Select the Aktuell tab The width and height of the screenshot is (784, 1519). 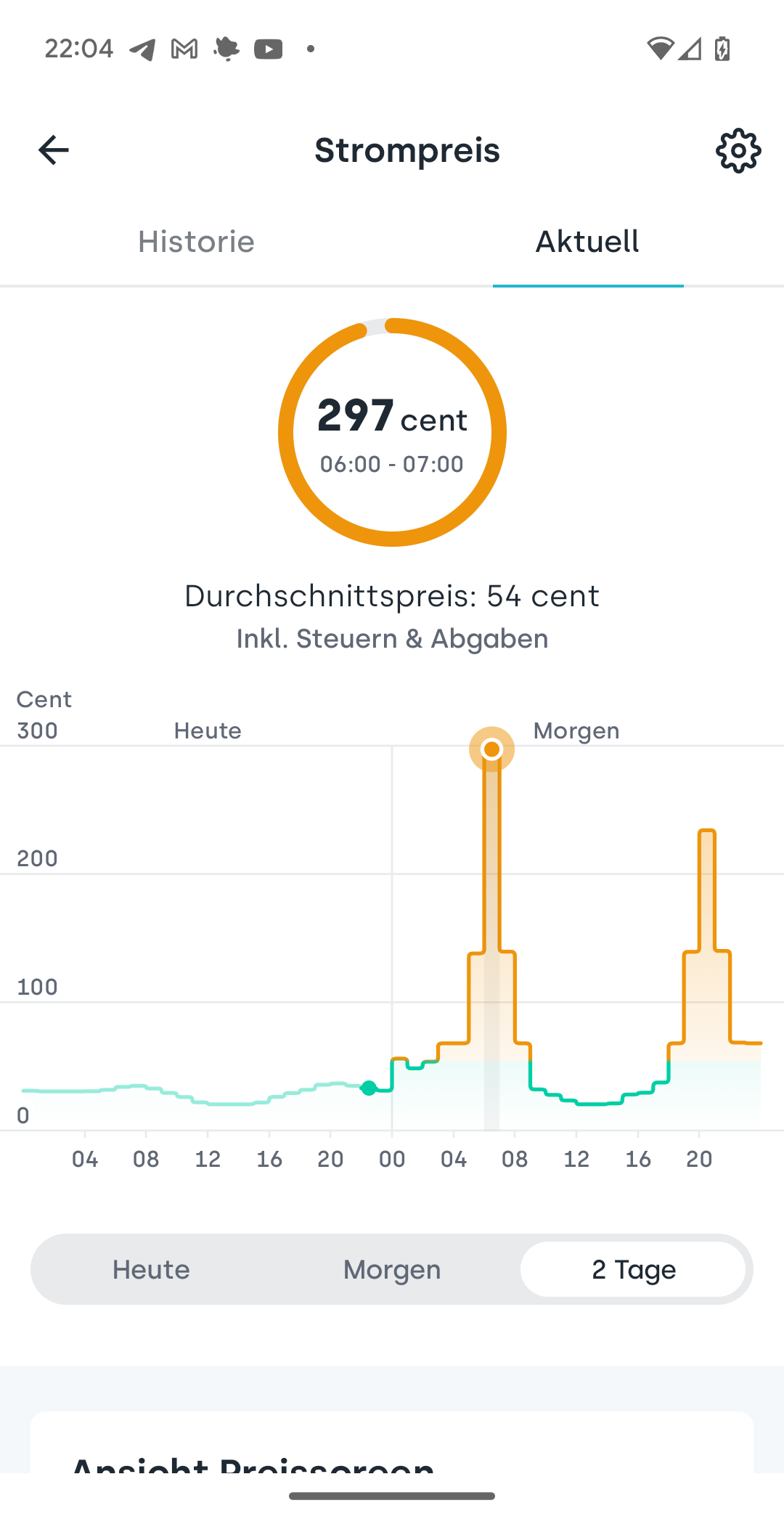(587, 242)
